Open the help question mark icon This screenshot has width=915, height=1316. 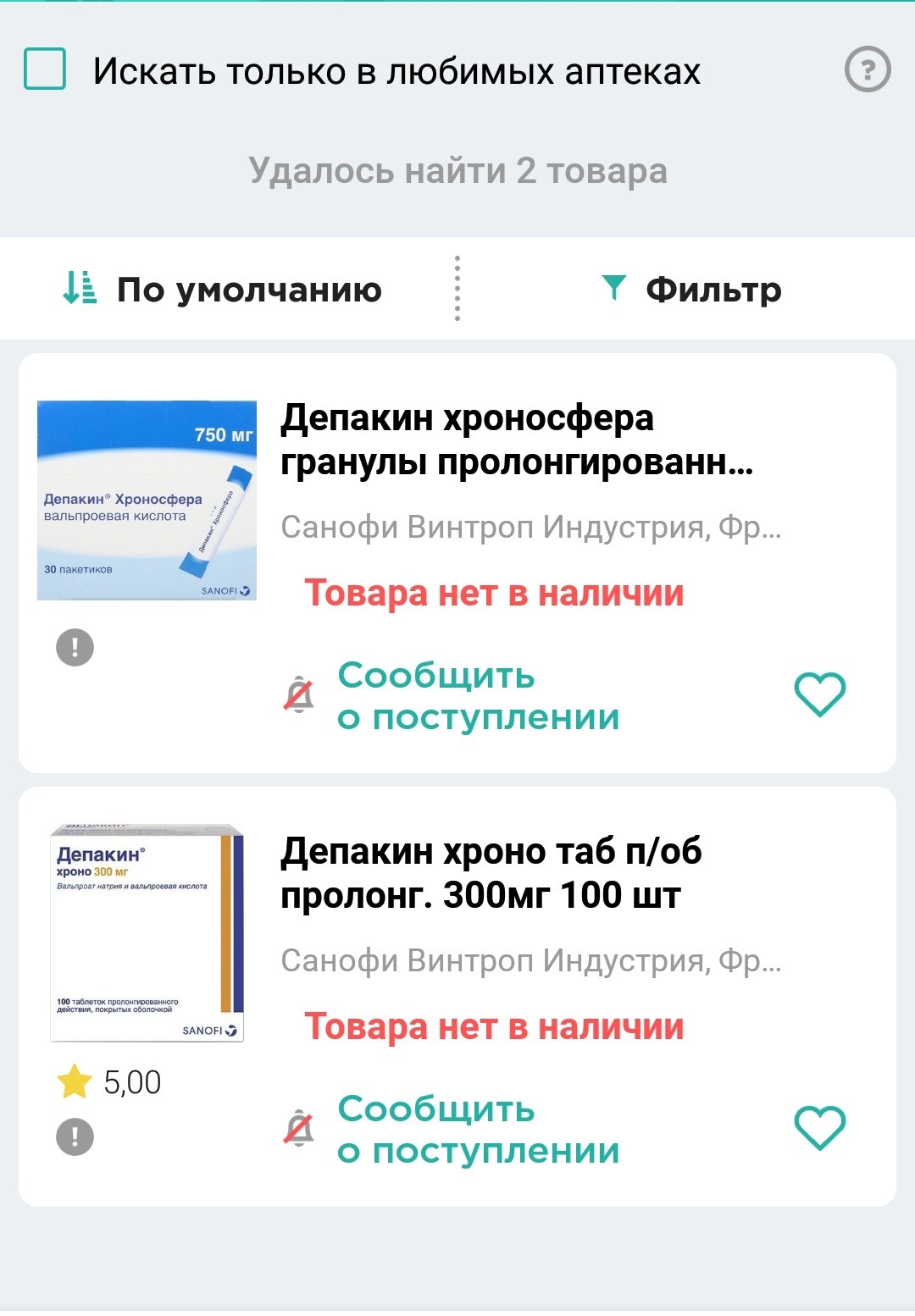coord(868,69)
